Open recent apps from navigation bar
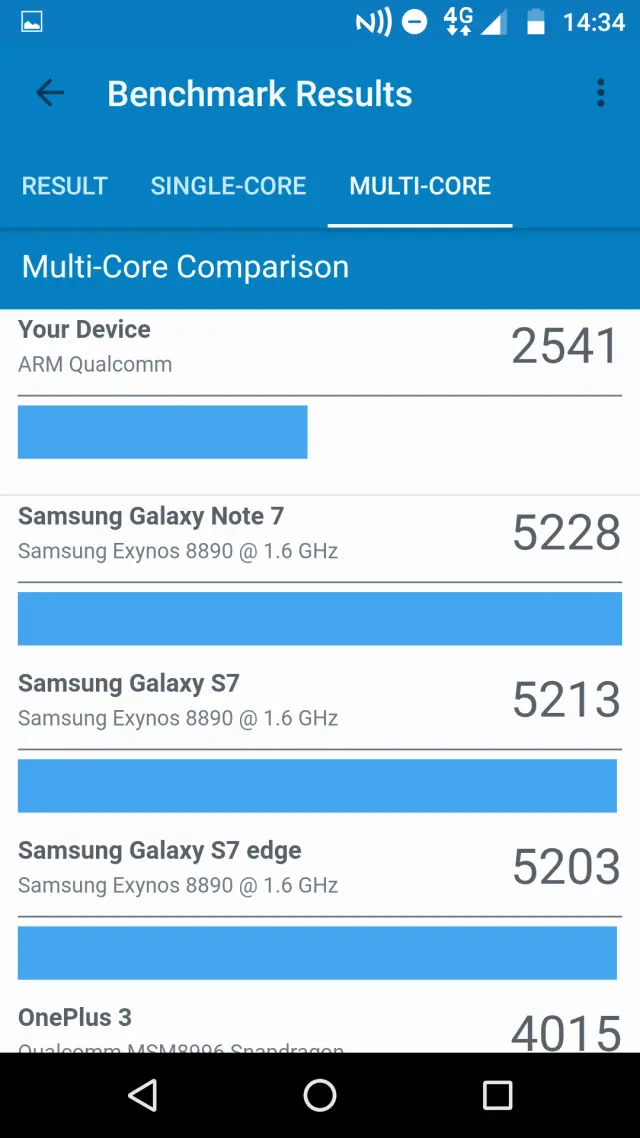Screen dimensions: 640x1138 click(497, 1095)
